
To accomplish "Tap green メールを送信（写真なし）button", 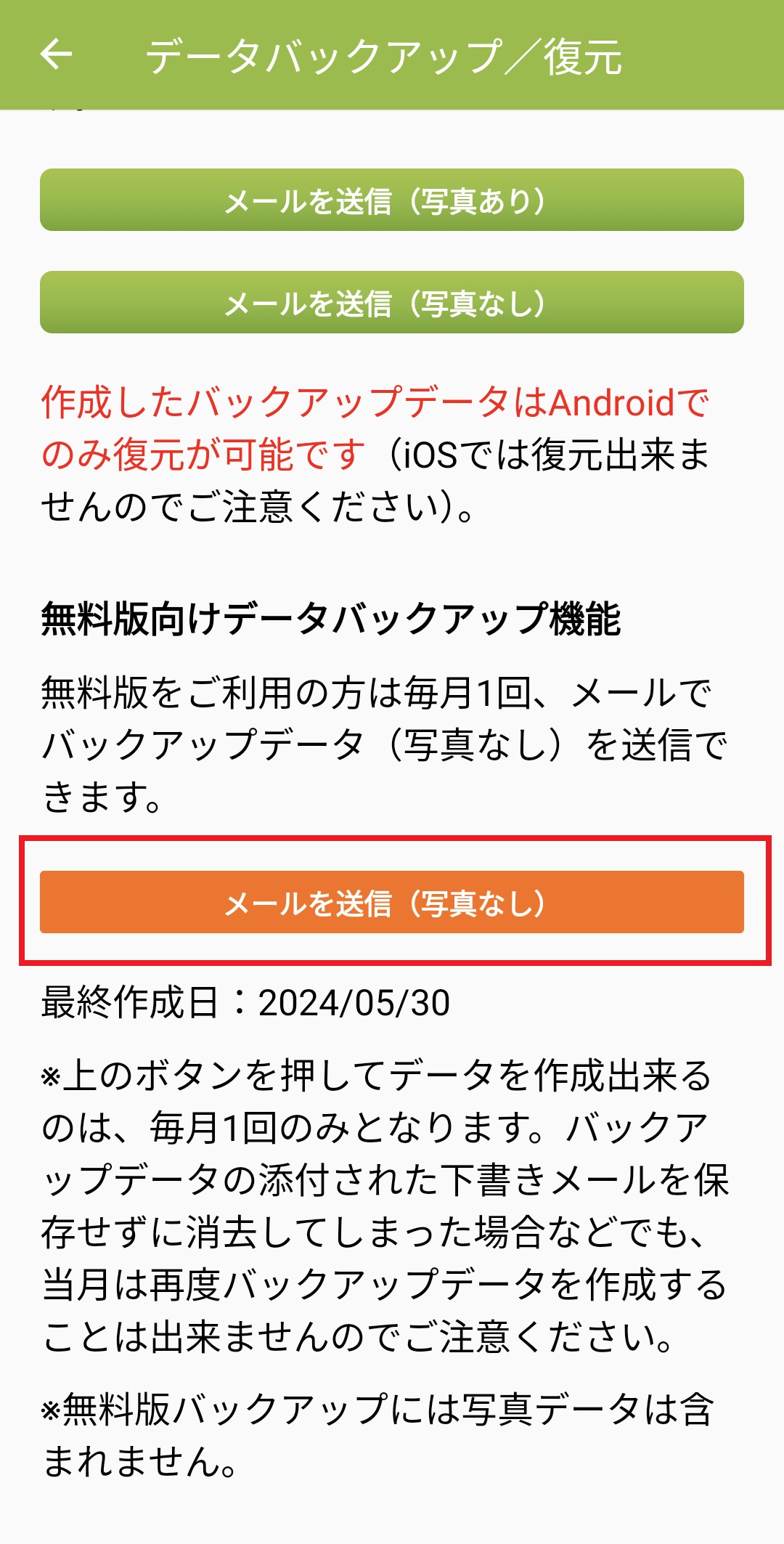I will coord(392,302).
